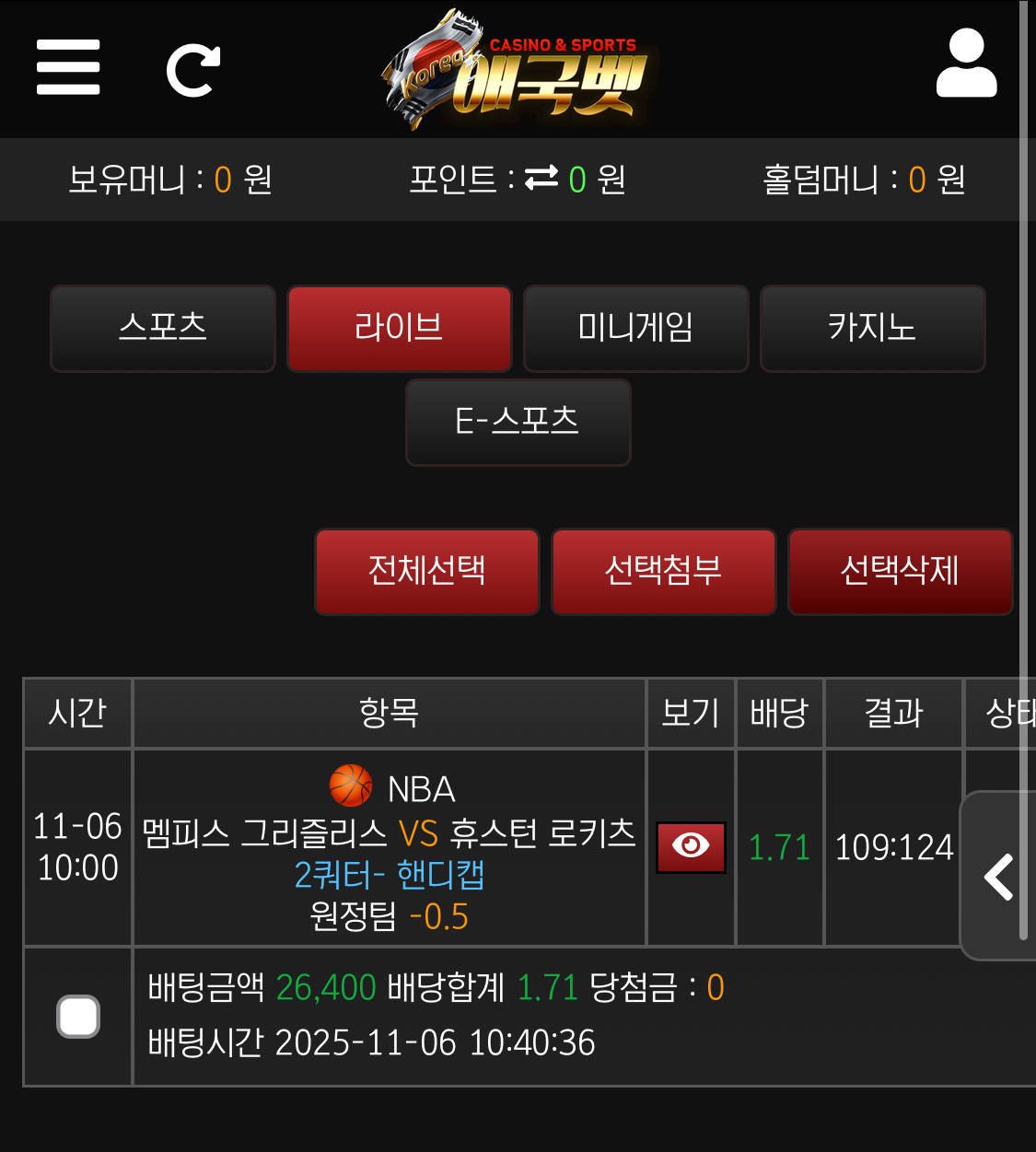Select the 라이브 tab
Screen dimensions: 1036x1152
(399, 328)
